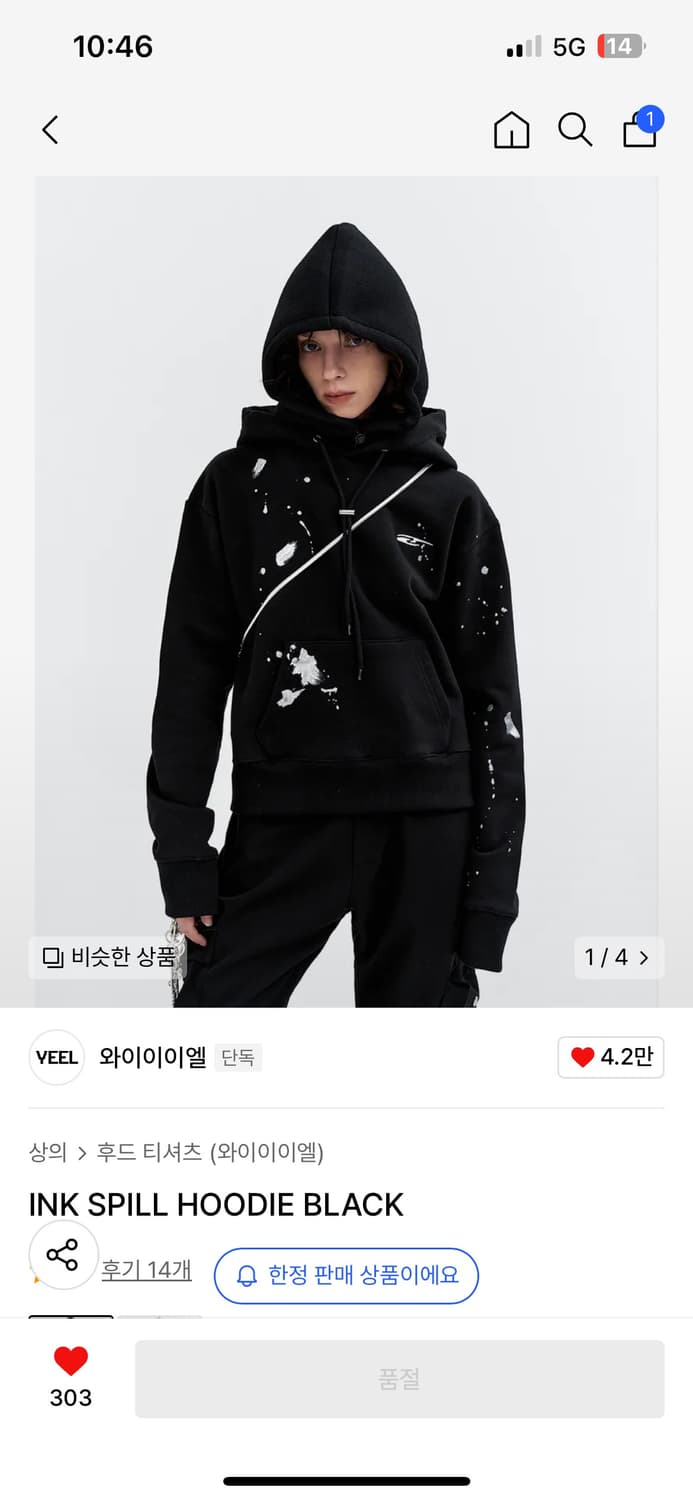Viewport: 693px width, 1500px height.
Task: Open the home icon
Action: pos(511,130)
